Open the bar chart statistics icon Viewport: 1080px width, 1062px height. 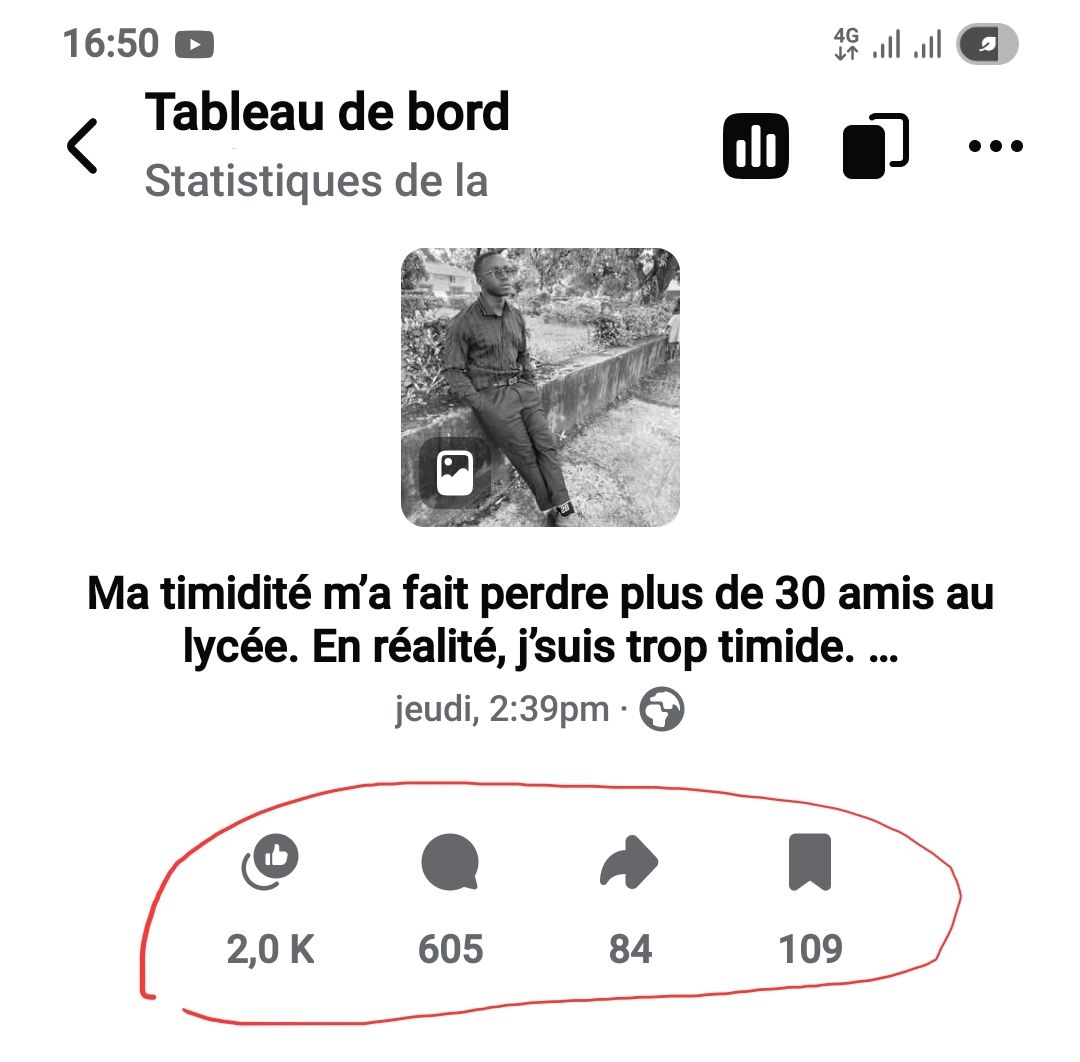(x=756, y=146)
